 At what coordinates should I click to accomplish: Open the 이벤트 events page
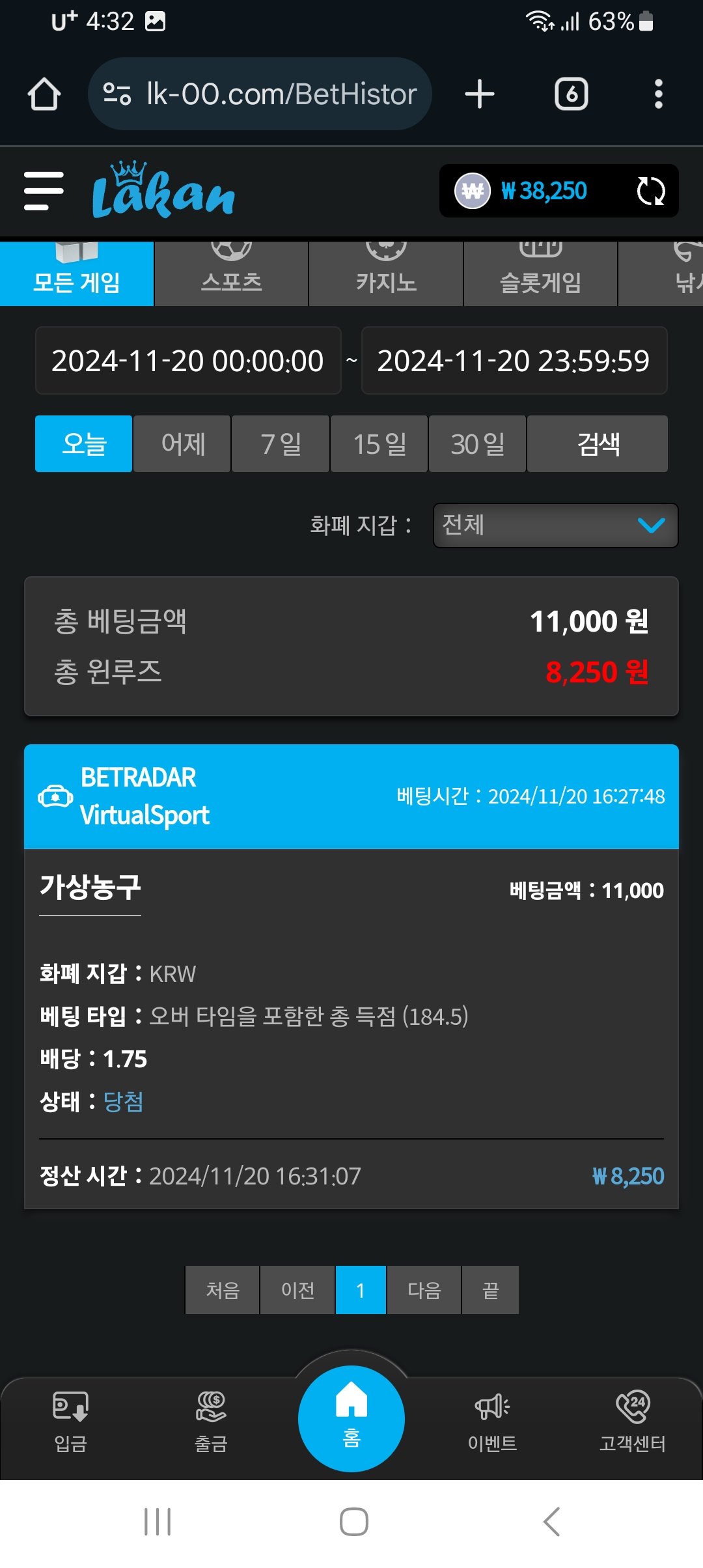[492, 1421]
